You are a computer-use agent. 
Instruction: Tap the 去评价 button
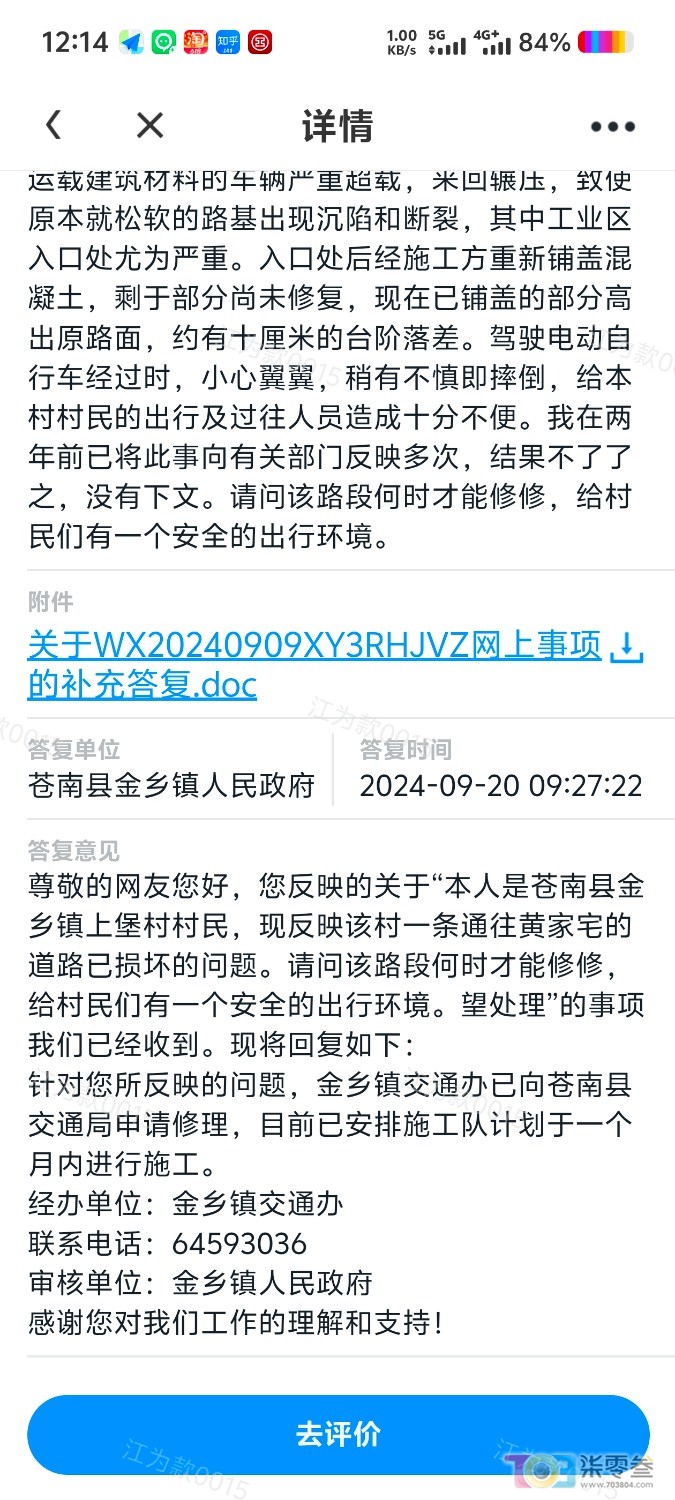tap(338, 1433)
